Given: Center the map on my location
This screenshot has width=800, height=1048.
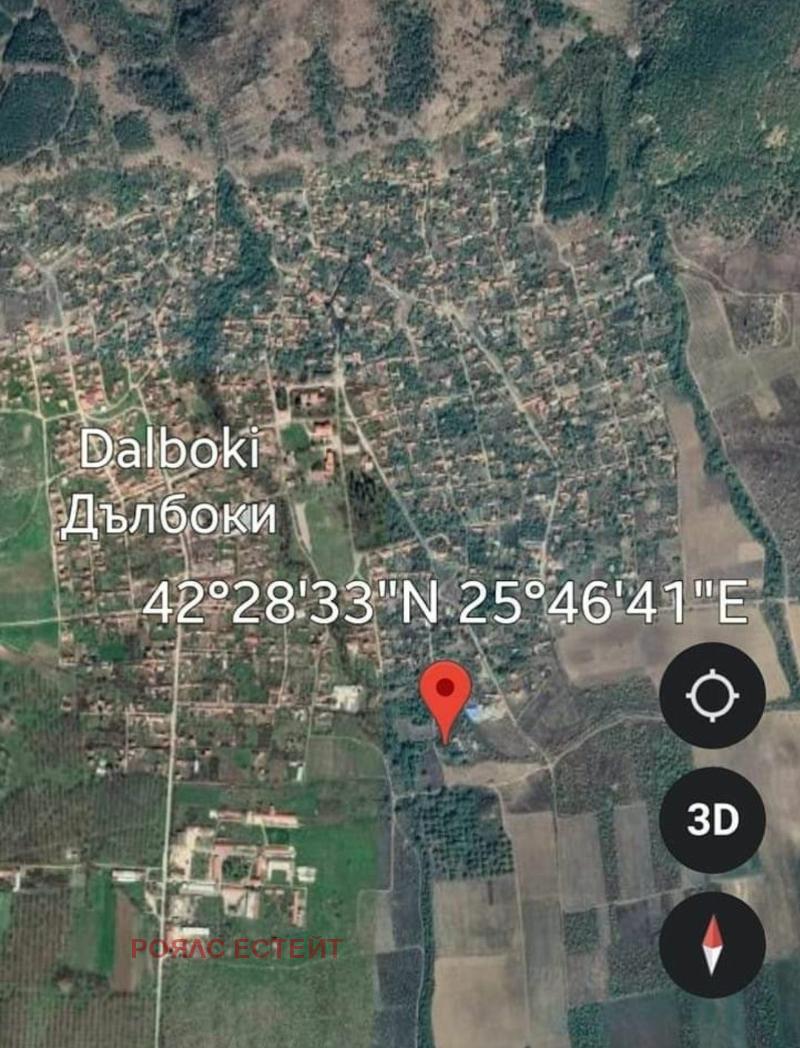Looking at the screenshot, I should coord(712,695).
